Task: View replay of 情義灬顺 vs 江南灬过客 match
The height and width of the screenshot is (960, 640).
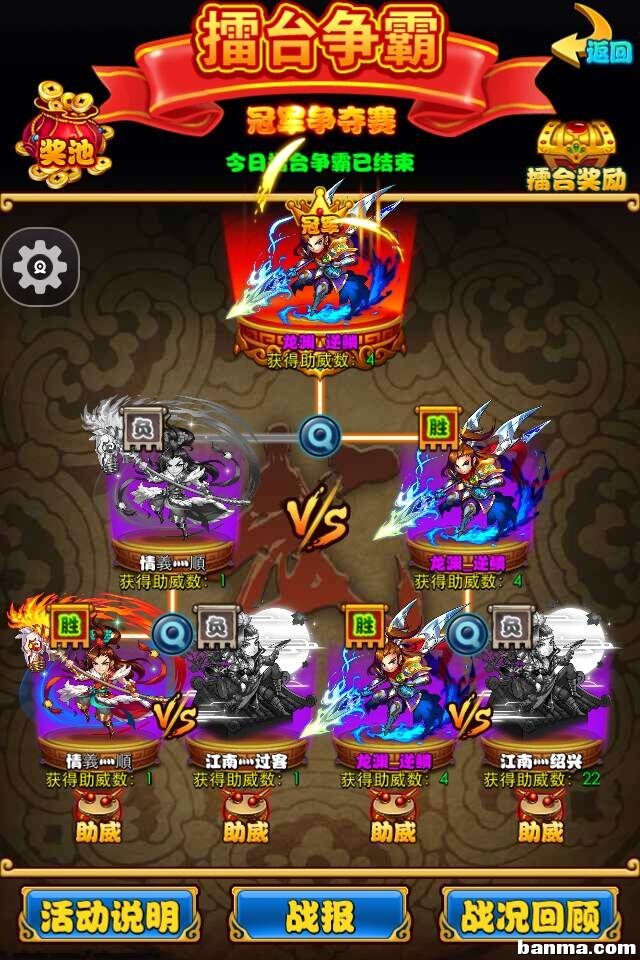Action: click(172, 632)
